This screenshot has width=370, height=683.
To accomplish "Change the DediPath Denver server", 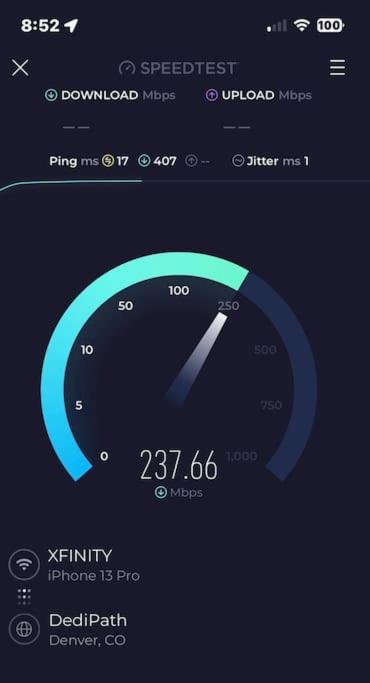I will pos(68,629).
